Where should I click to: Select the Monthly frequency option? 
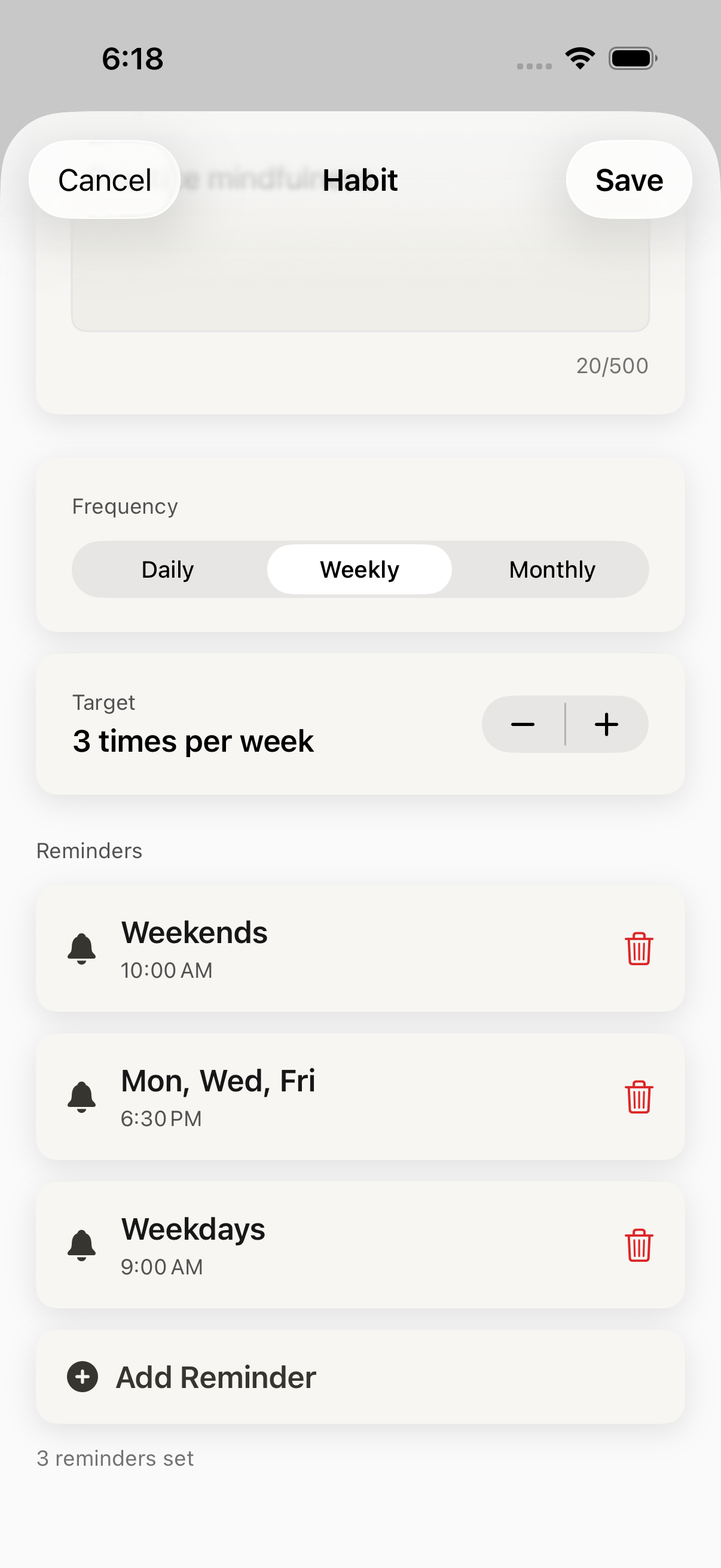coord(552,569)
